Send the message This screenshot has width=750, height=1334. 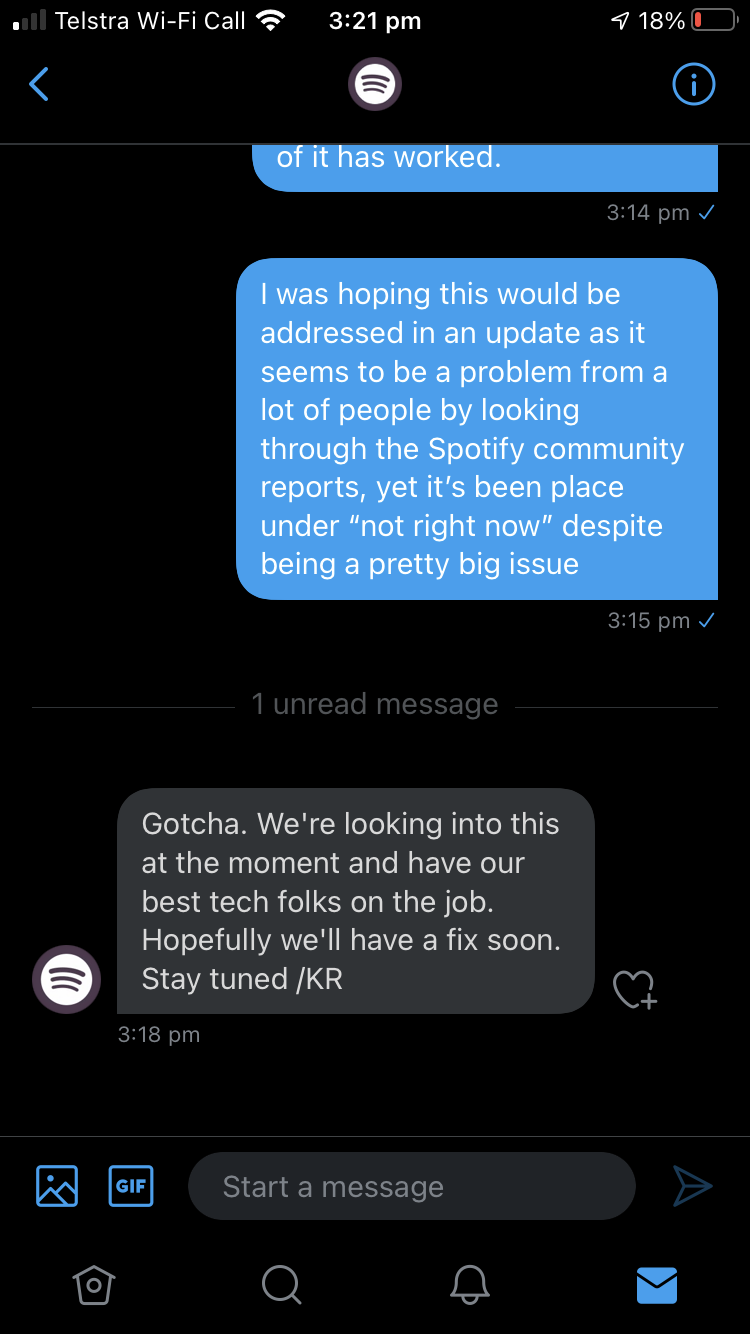(x=692, y=1186)
